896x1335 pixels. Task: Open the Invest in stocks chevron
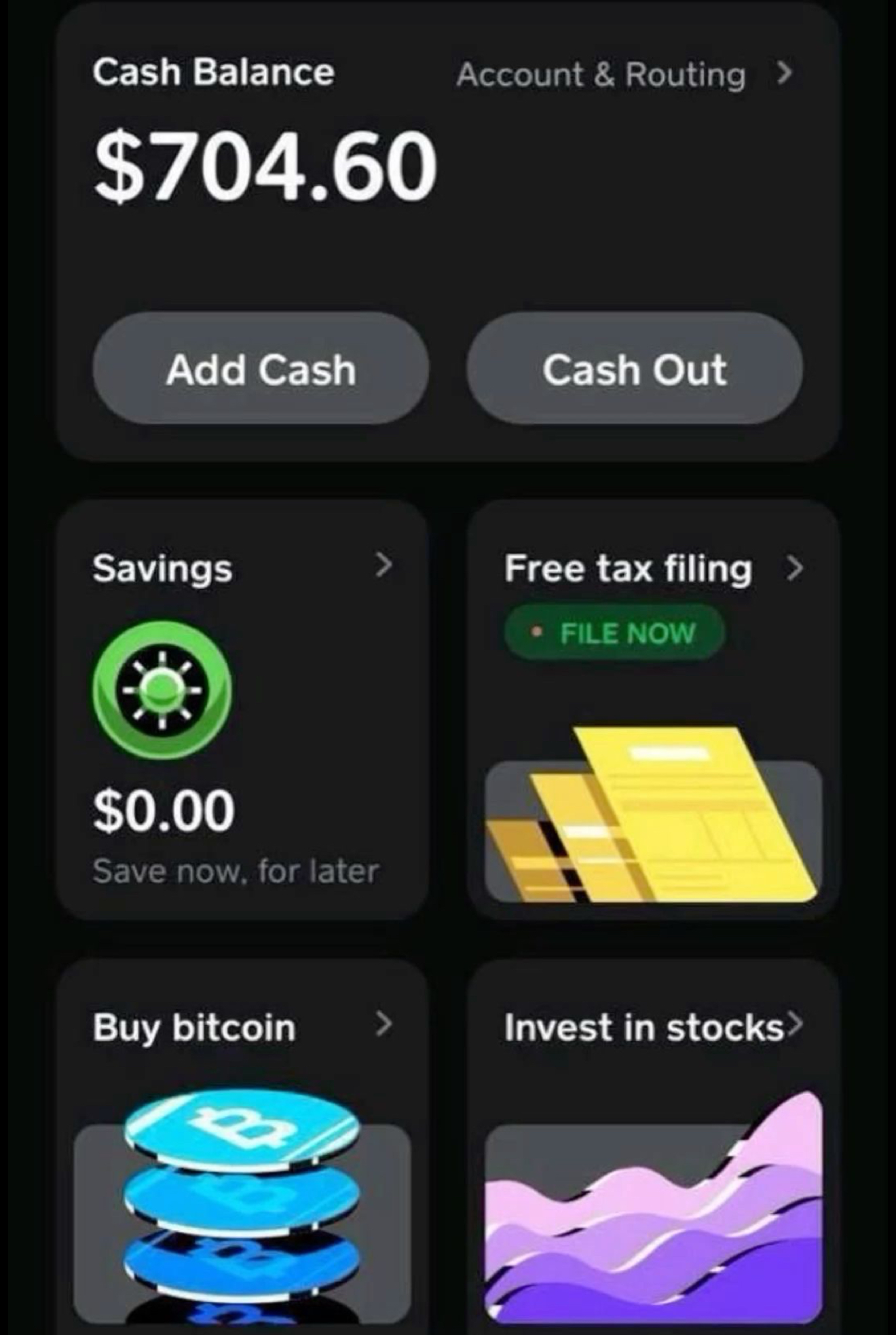point(796,1021)
